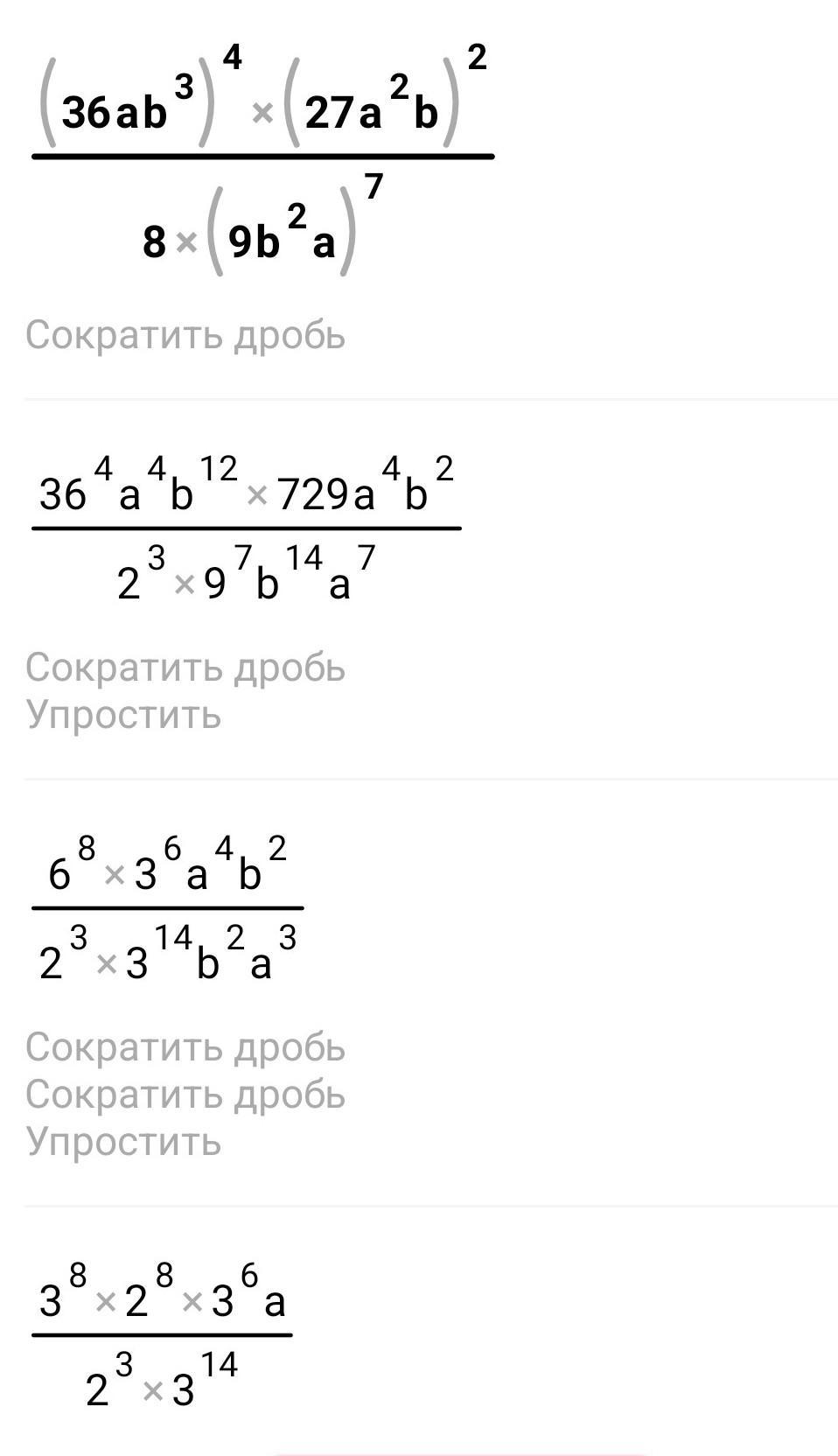
Task: Open the step showing 36⁴a⁴b¹² × 729a⁴b²
Action: (246, 529)
